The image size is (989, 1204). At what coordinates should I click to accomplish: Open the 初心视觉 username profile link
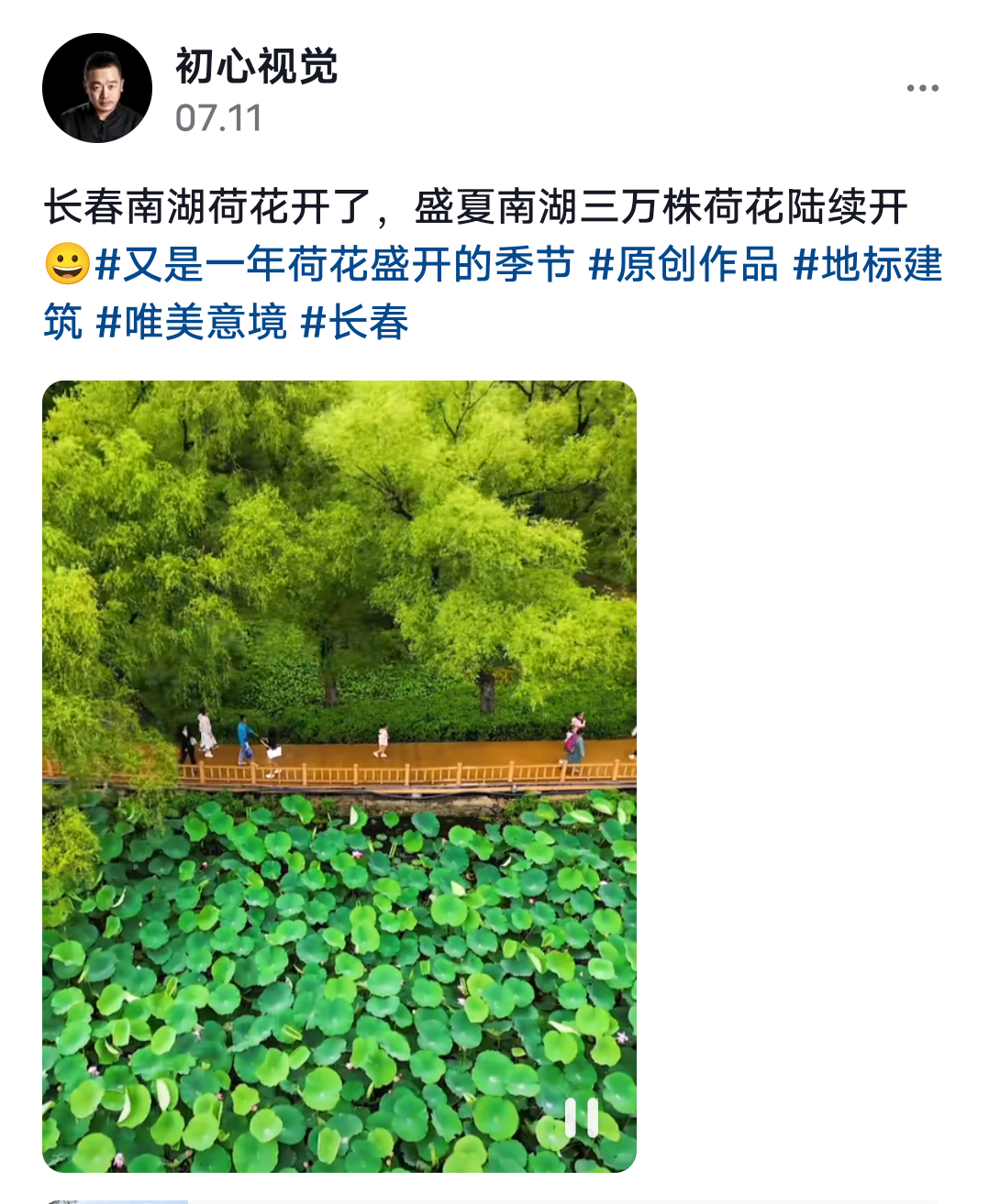tap(257, 67)
